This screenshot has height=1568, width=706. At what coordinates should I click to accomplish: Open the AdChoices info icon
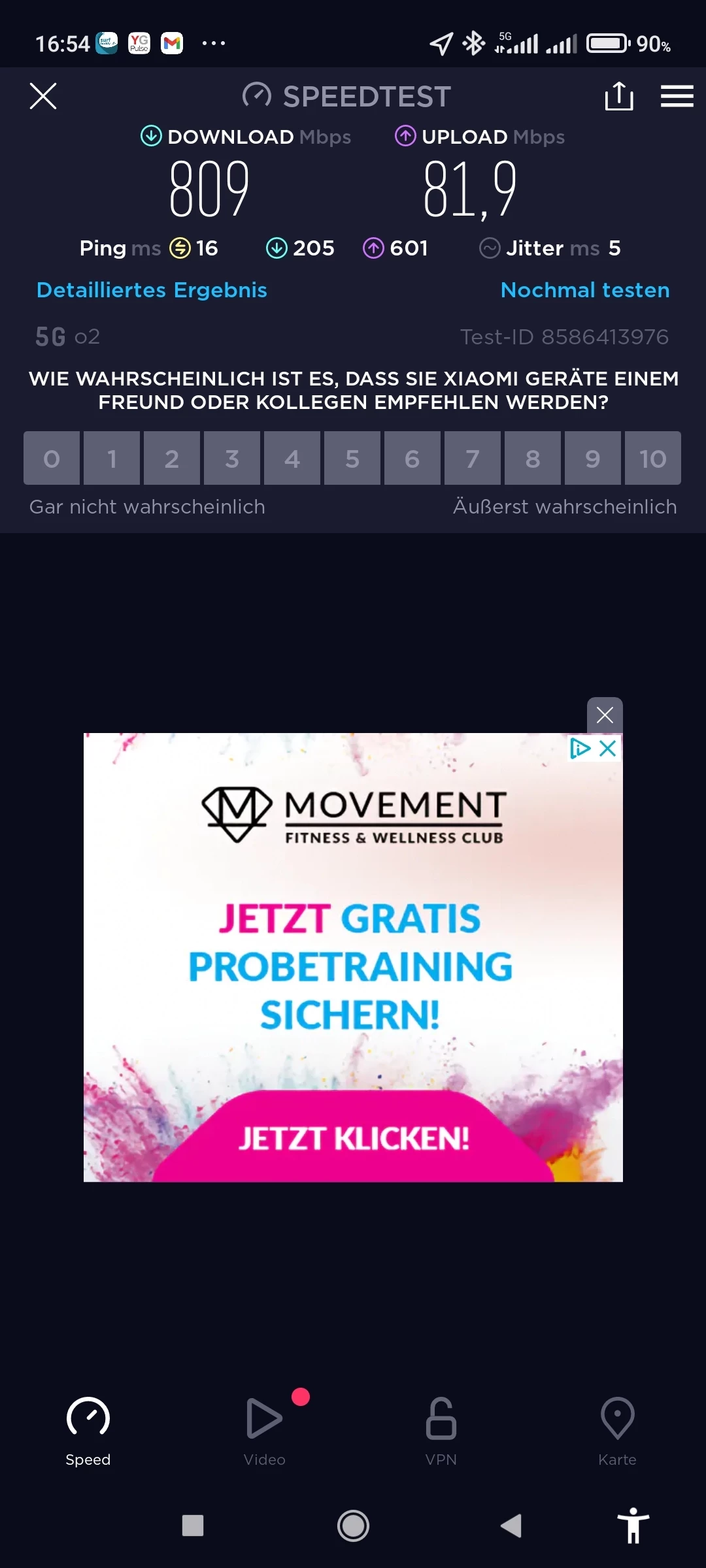[580, 748]
